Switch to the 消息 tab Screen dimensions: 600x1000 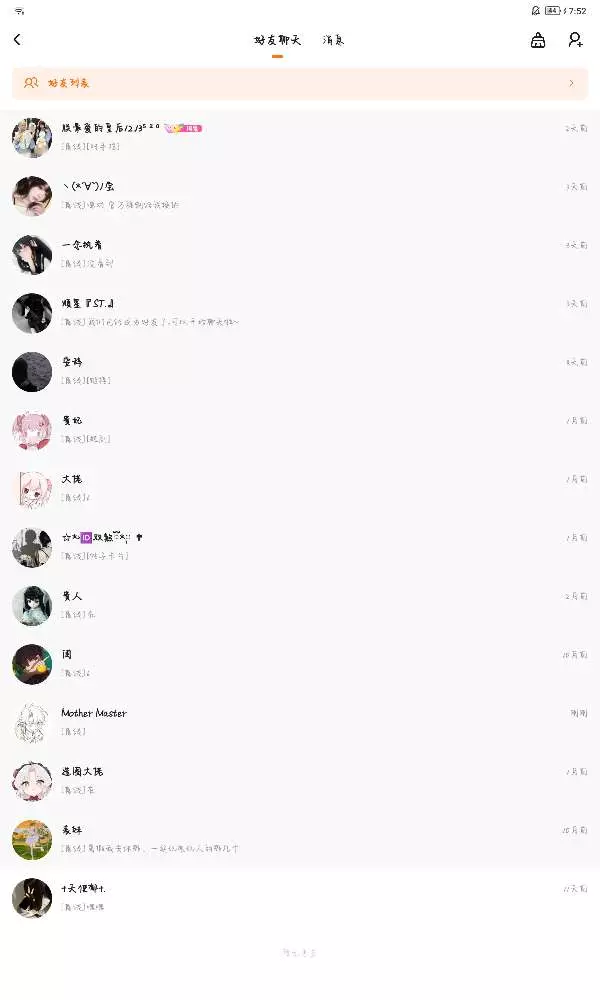pos(333,40)
